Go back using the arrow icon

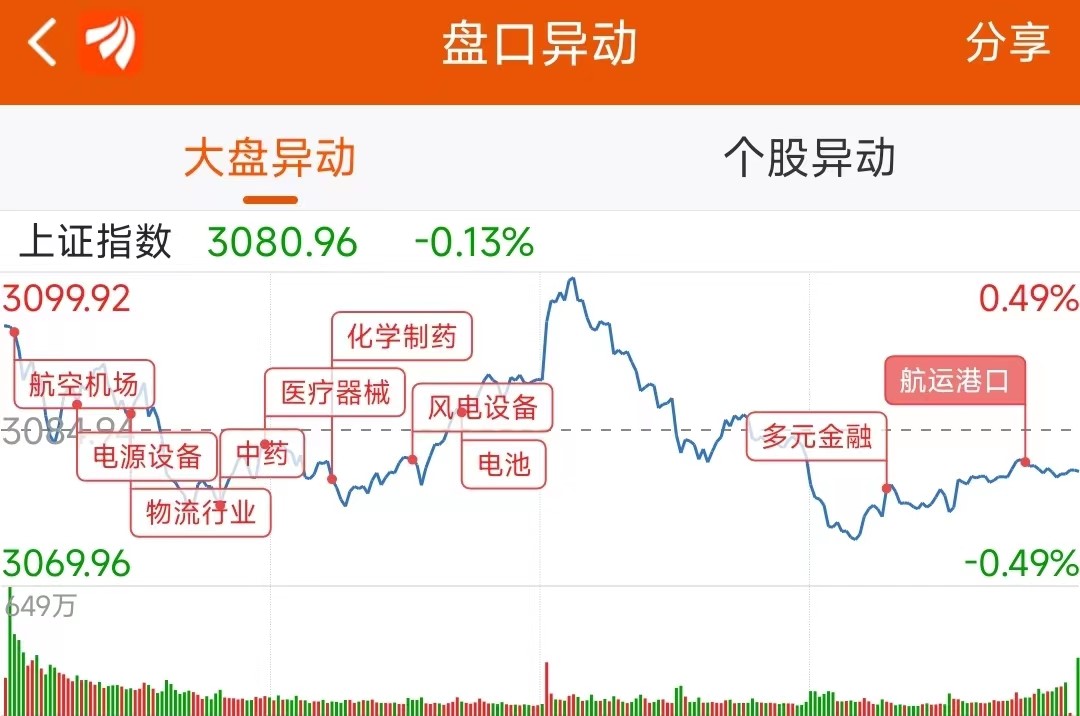42,43
